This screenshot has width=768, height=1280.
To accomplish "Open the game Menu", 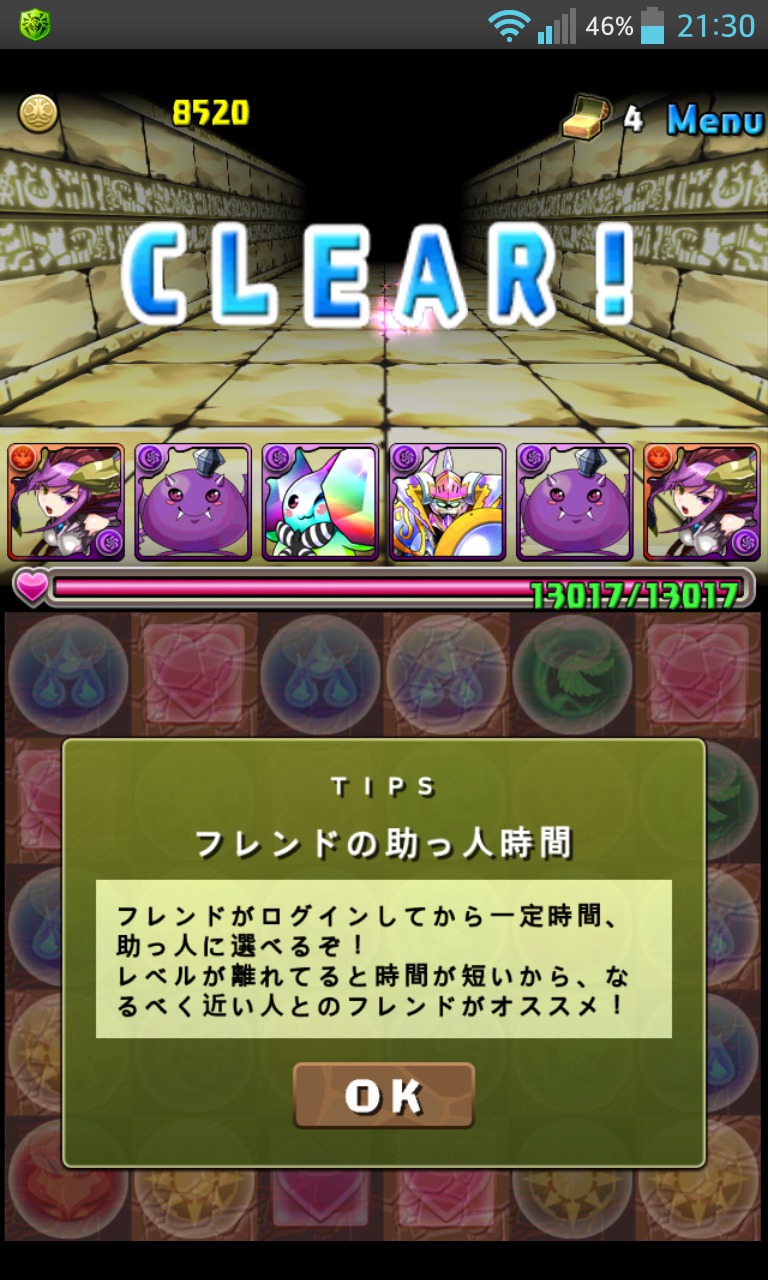I will coord(715,120).
